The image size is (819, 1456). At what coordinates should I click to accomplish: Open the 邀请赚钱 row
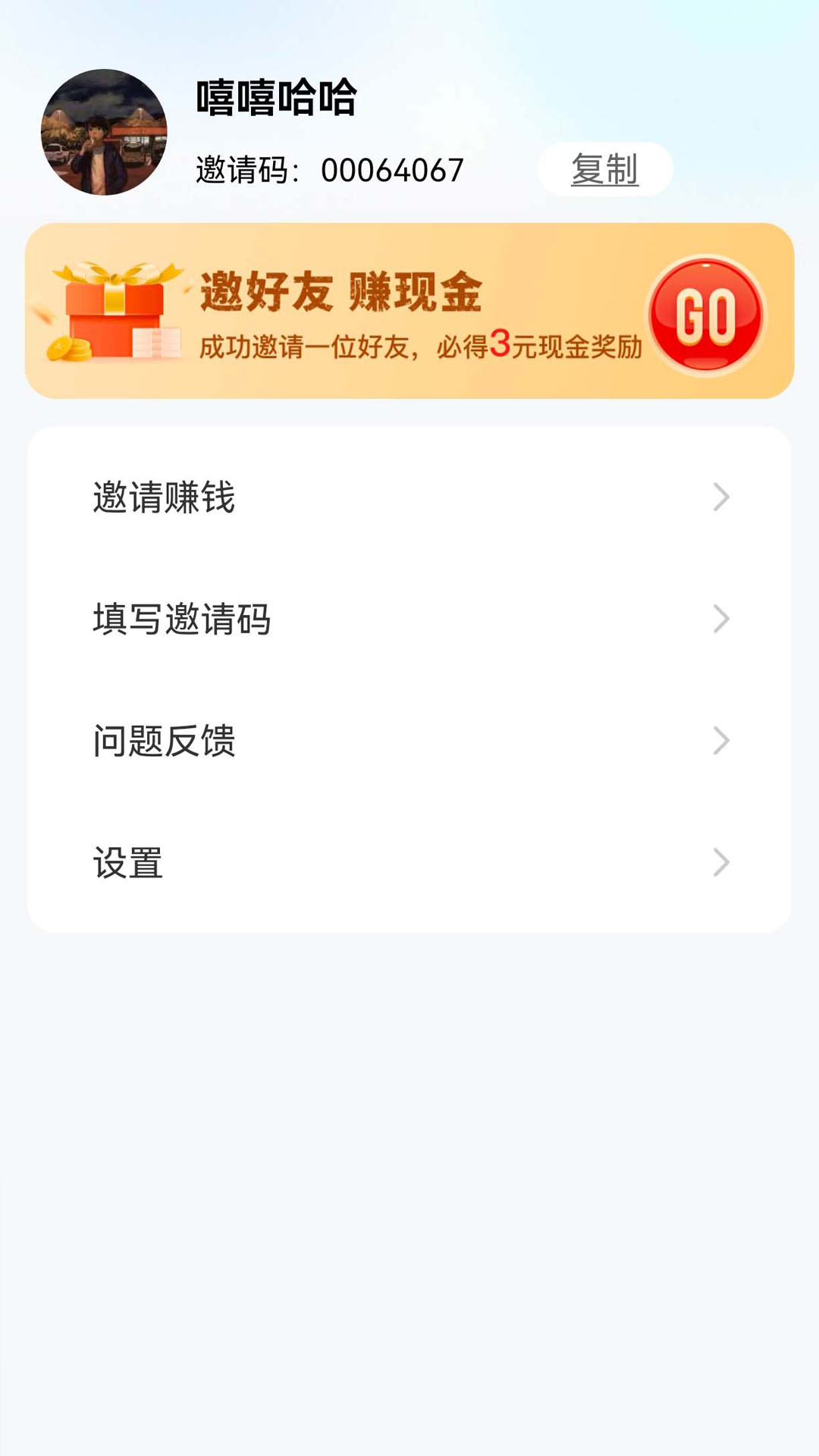click(x=409, y=497)
